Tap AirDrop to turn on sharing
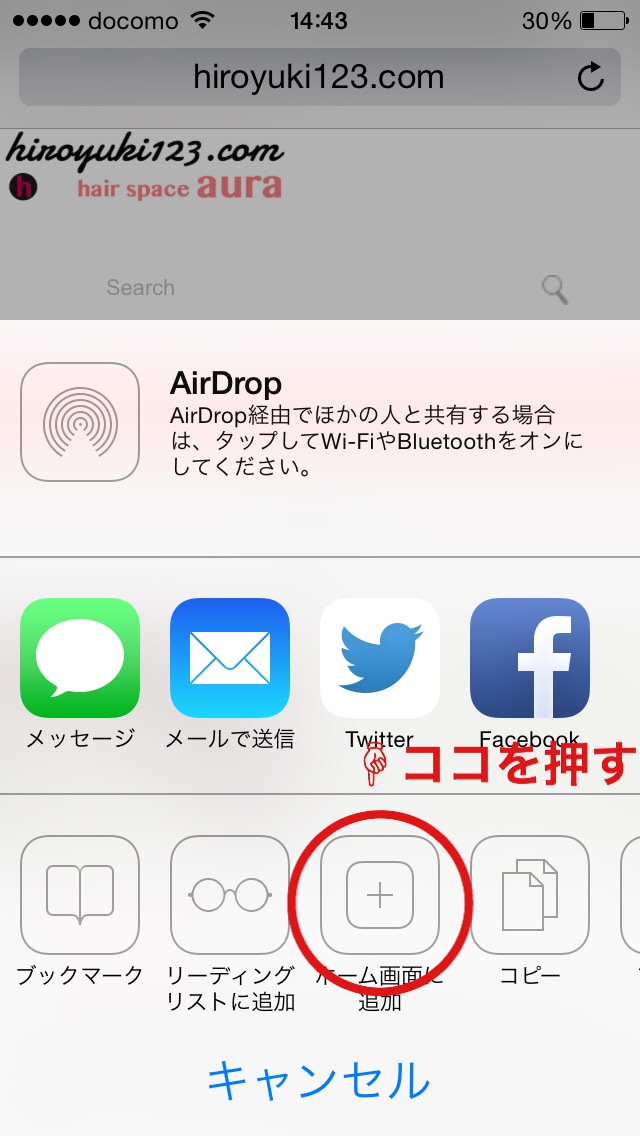This screenshot has height=1136, width=640. click(80, 422)
